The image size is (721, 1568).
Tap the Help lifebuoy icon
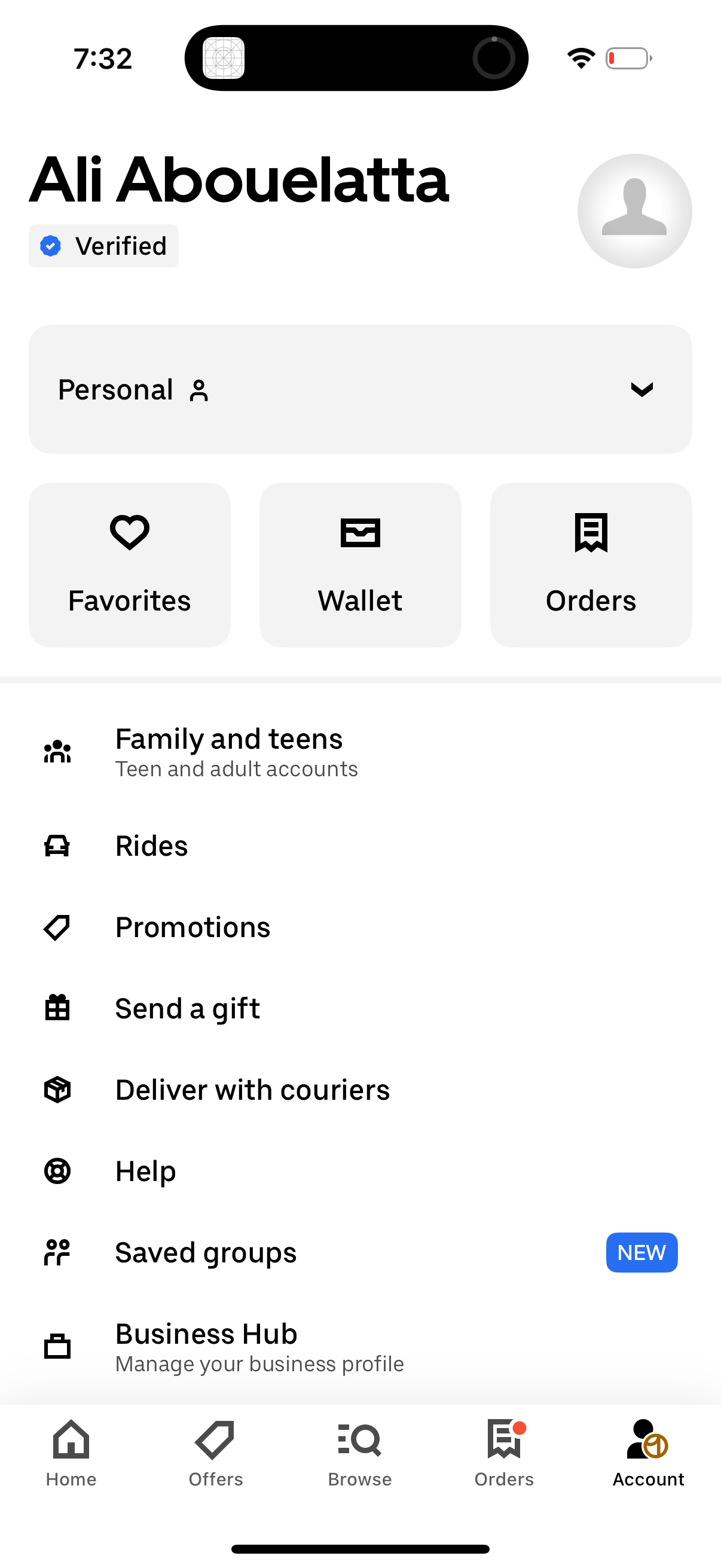57,1170
